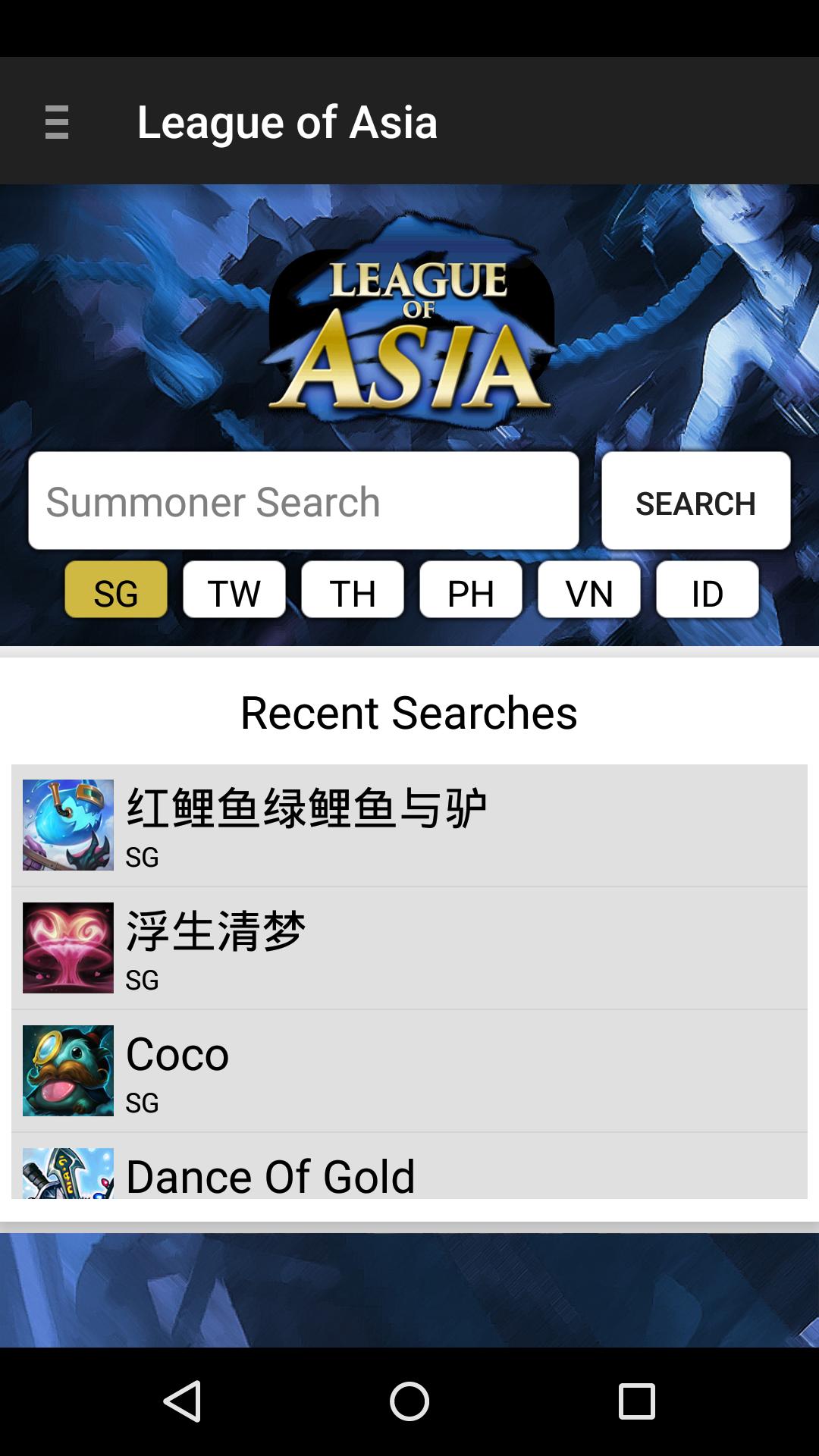The image size is (819, 1456).
Task: Tap the Recent Searches heading
Action: [x=409, y=711]
